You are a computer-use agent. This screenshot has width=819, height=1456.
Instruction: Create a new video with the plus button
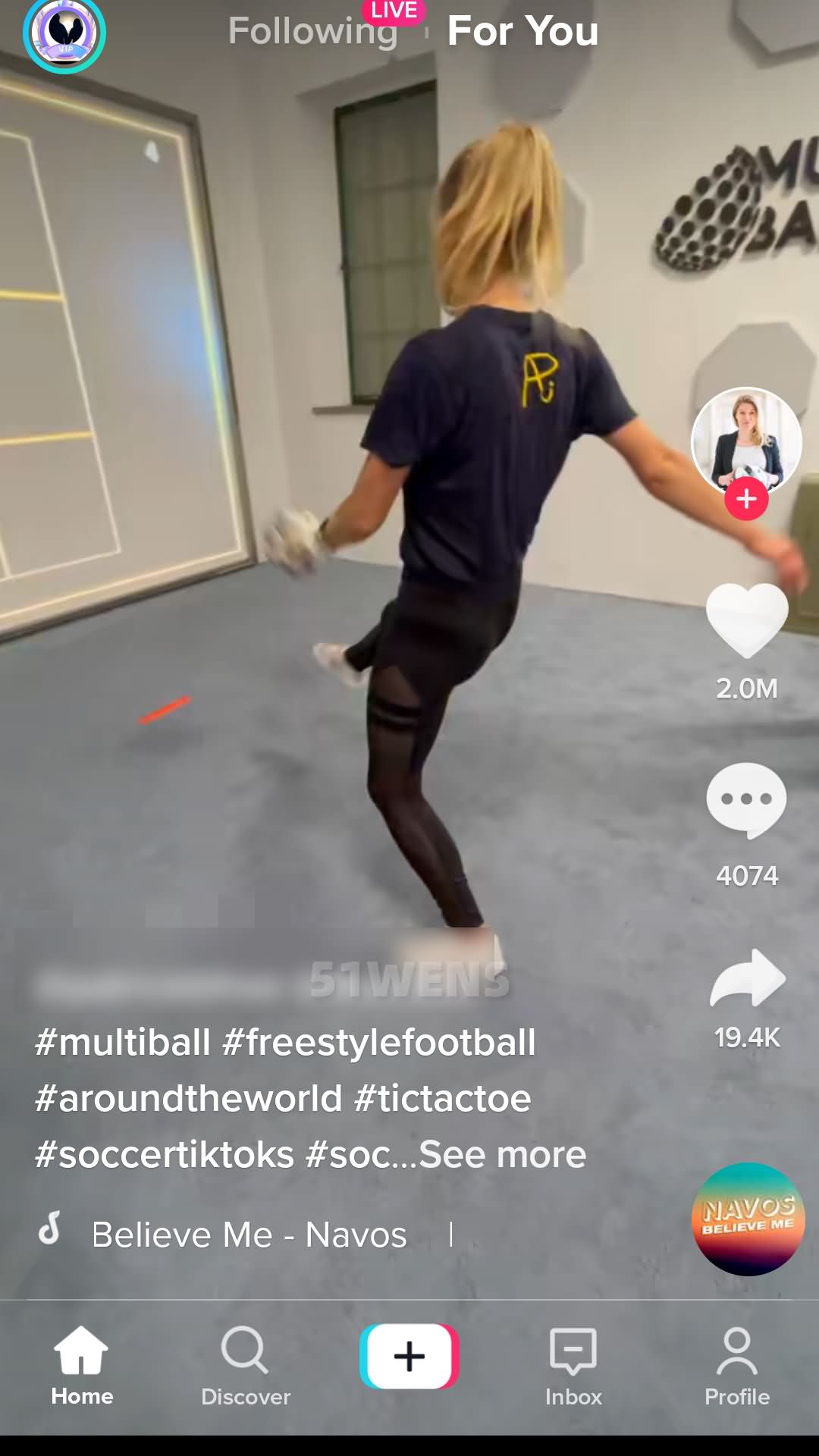409,1357
